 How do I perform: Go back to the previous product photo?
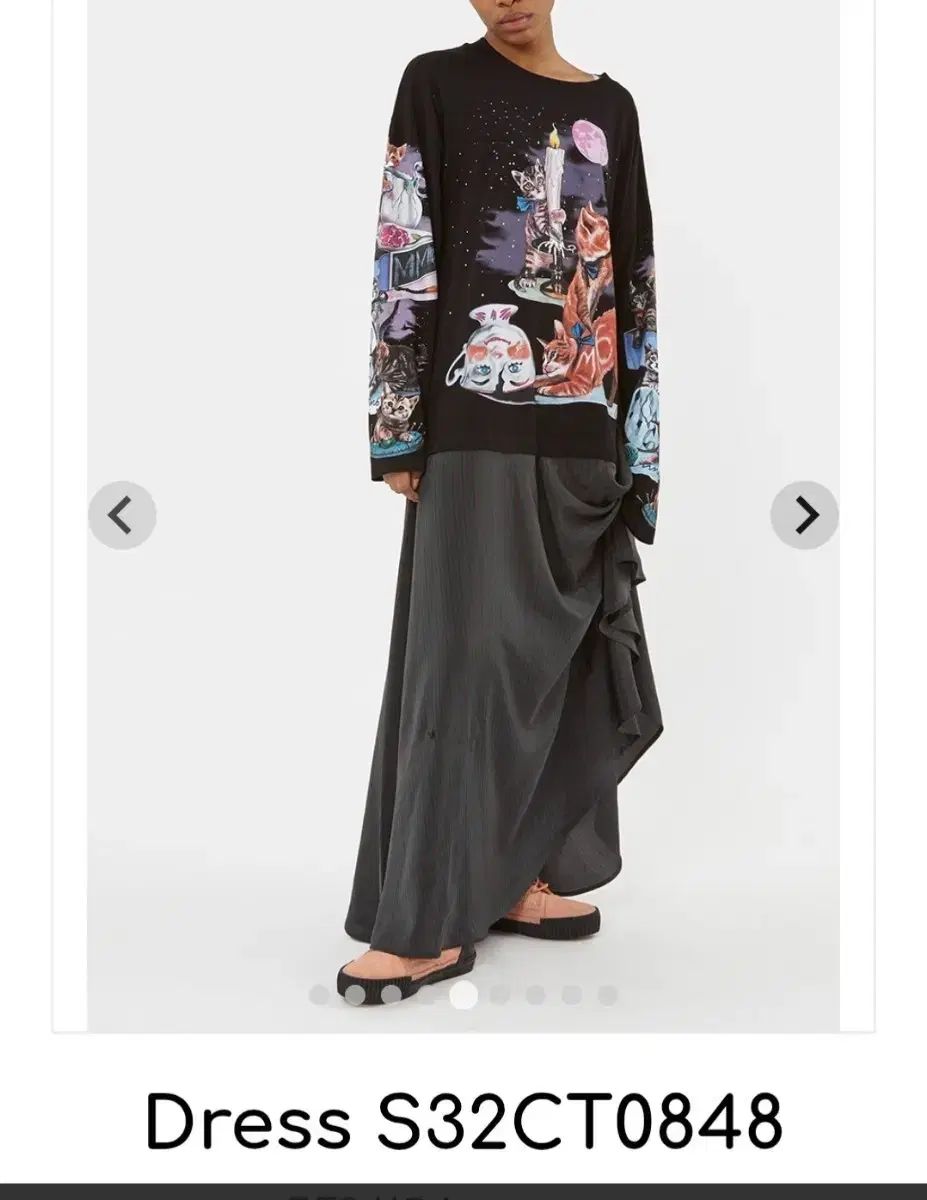click(x=122, y=515)
